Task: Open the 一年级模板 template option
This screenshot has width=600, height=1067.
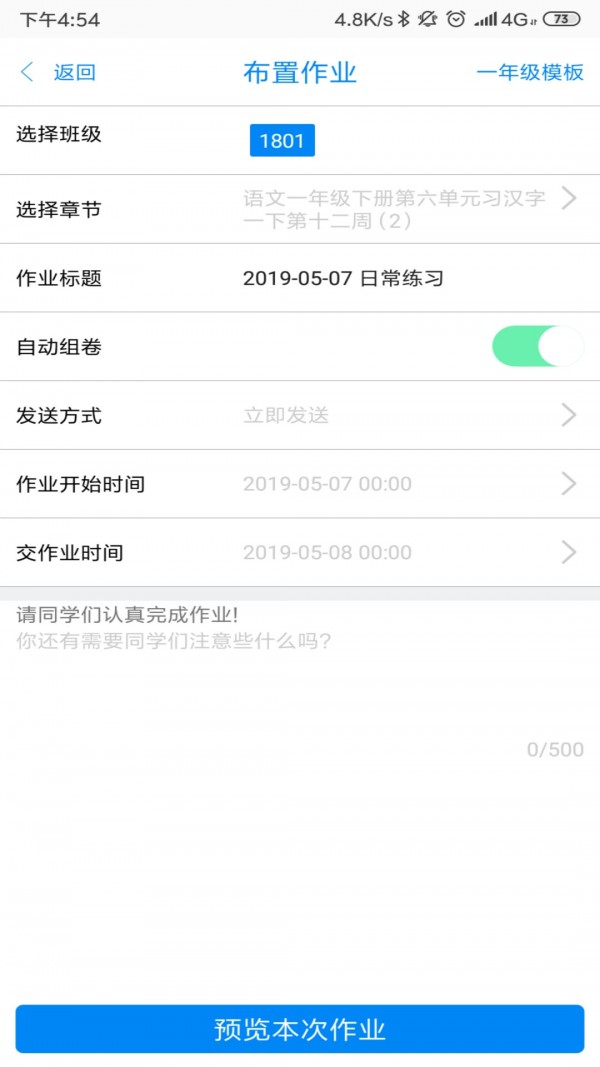Action: coord(530,72)
